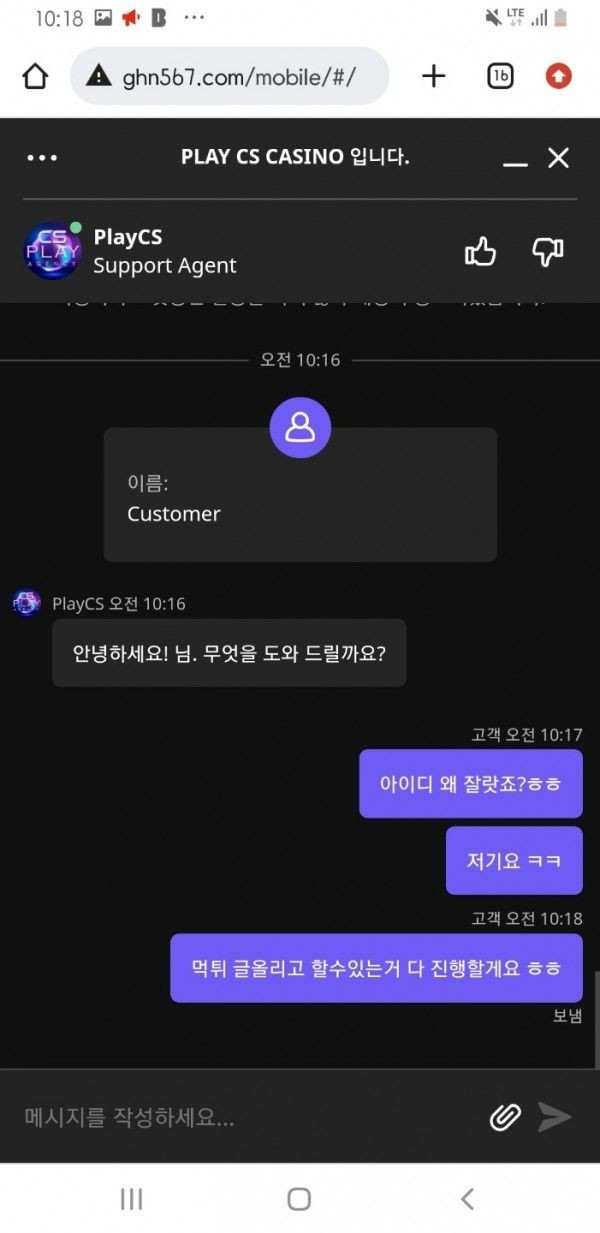
Task: Attach a file with the paperclip
Action: (x=505, y=1117)
